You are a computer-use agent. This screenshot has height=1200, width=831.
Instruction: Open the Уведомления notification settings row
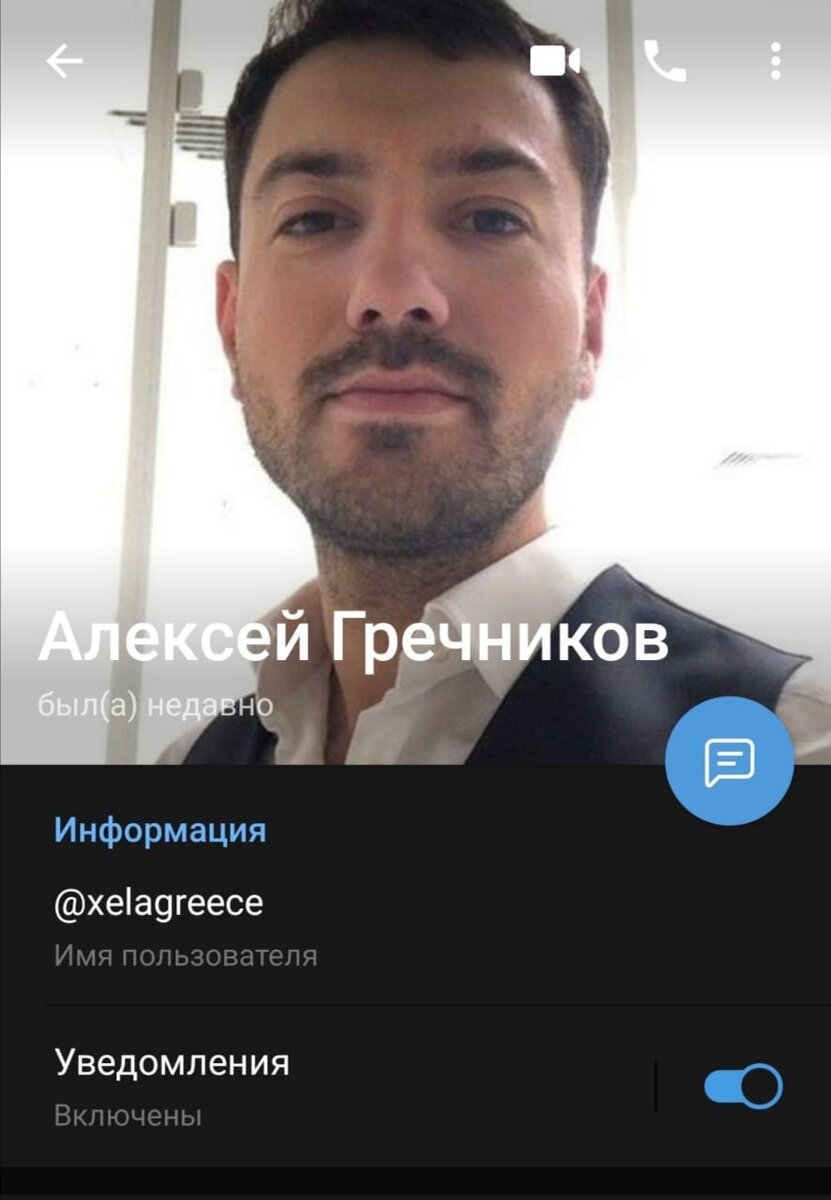(300, 1085)
